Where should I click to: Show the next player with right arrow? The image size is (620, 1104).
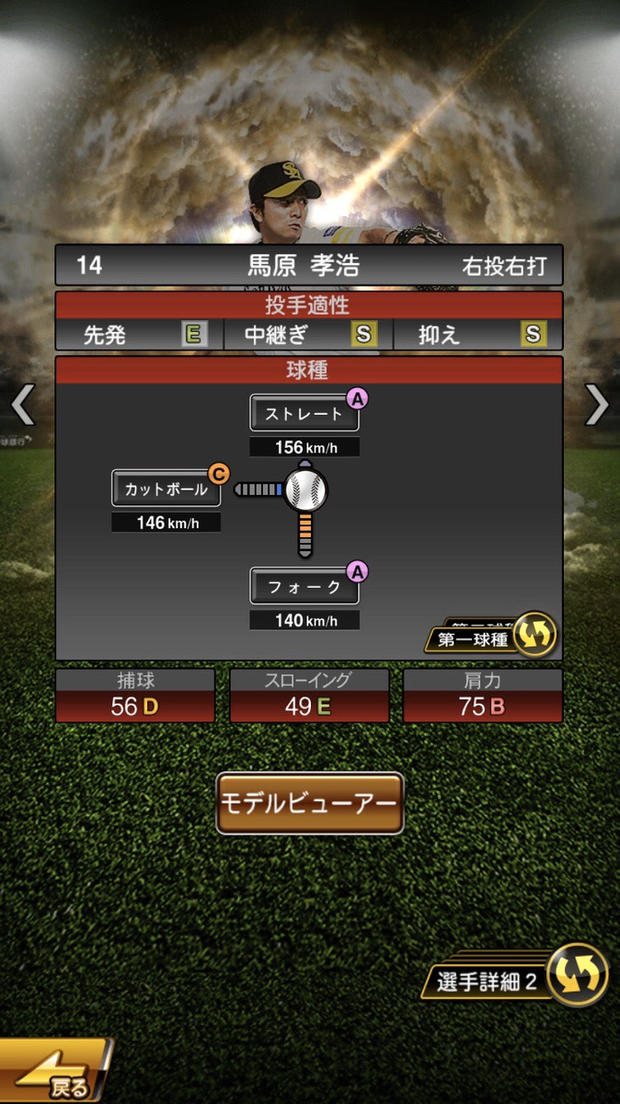coord(596,405)
